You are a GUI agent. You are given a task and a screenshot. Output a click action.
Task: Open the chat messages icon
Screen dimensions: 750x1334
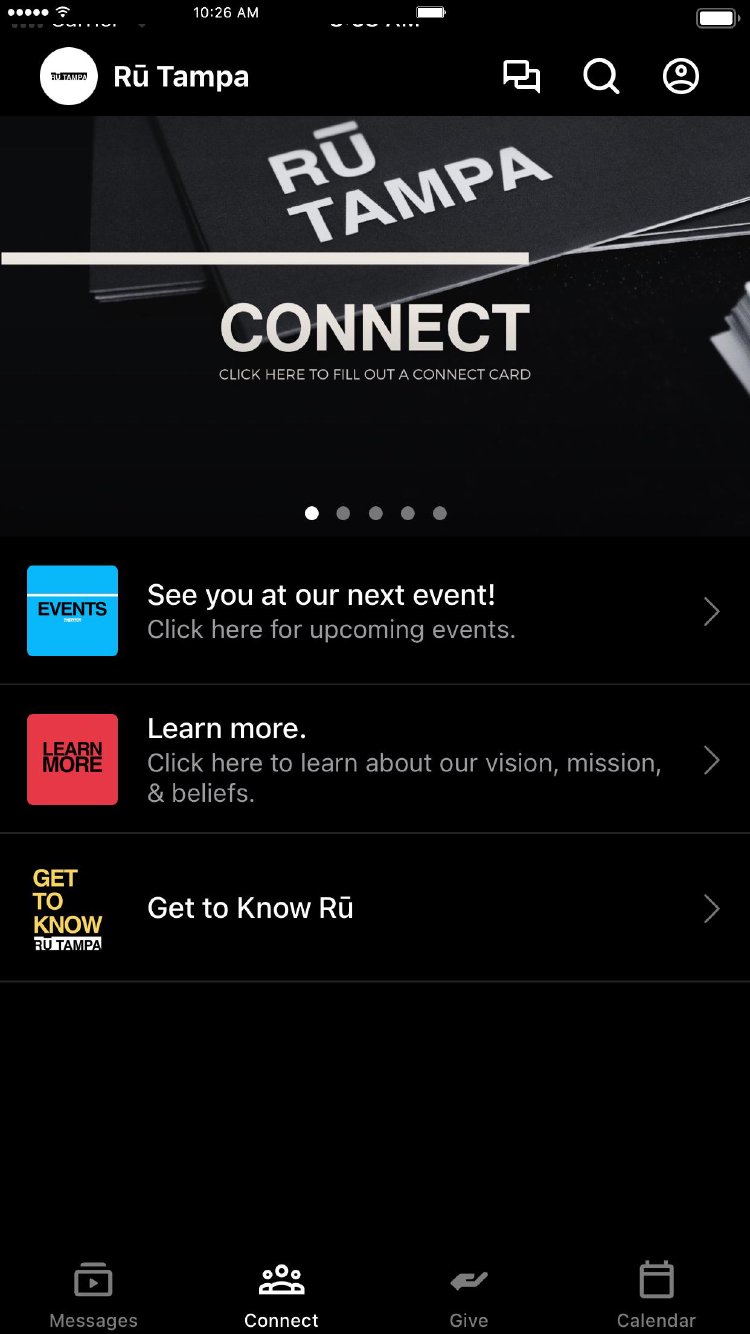pos(521,77)
